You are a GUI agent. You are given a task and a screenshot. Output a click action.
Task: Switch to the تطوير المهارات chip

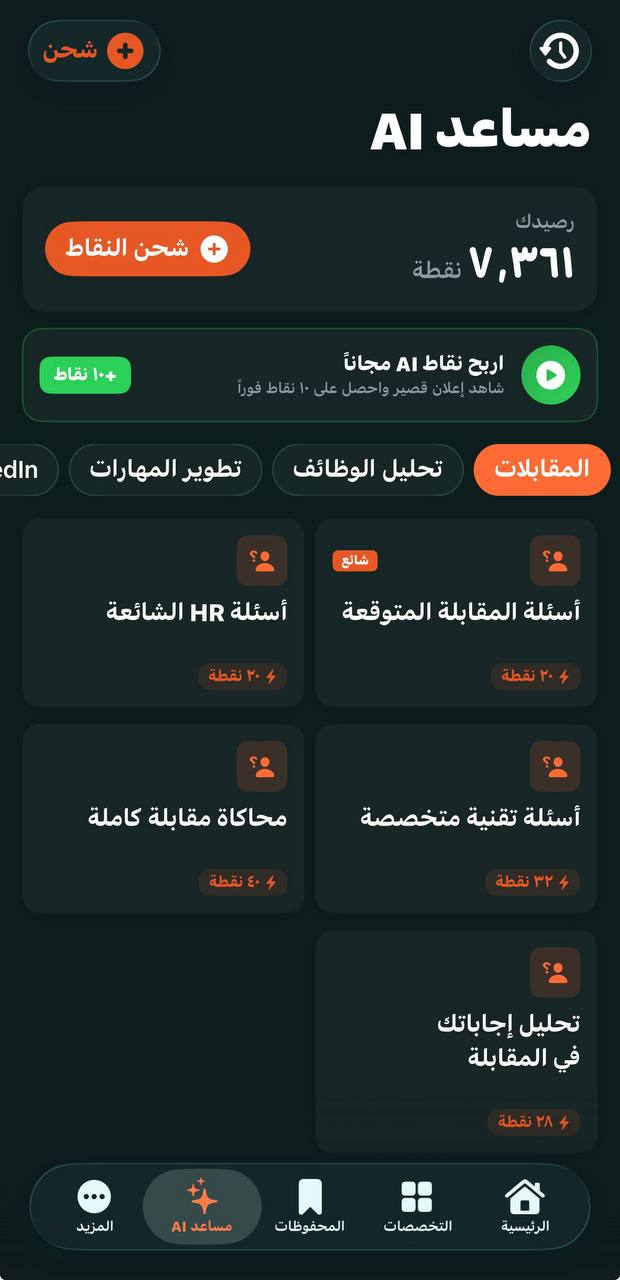pyautogui.click(x=165, y=470)
